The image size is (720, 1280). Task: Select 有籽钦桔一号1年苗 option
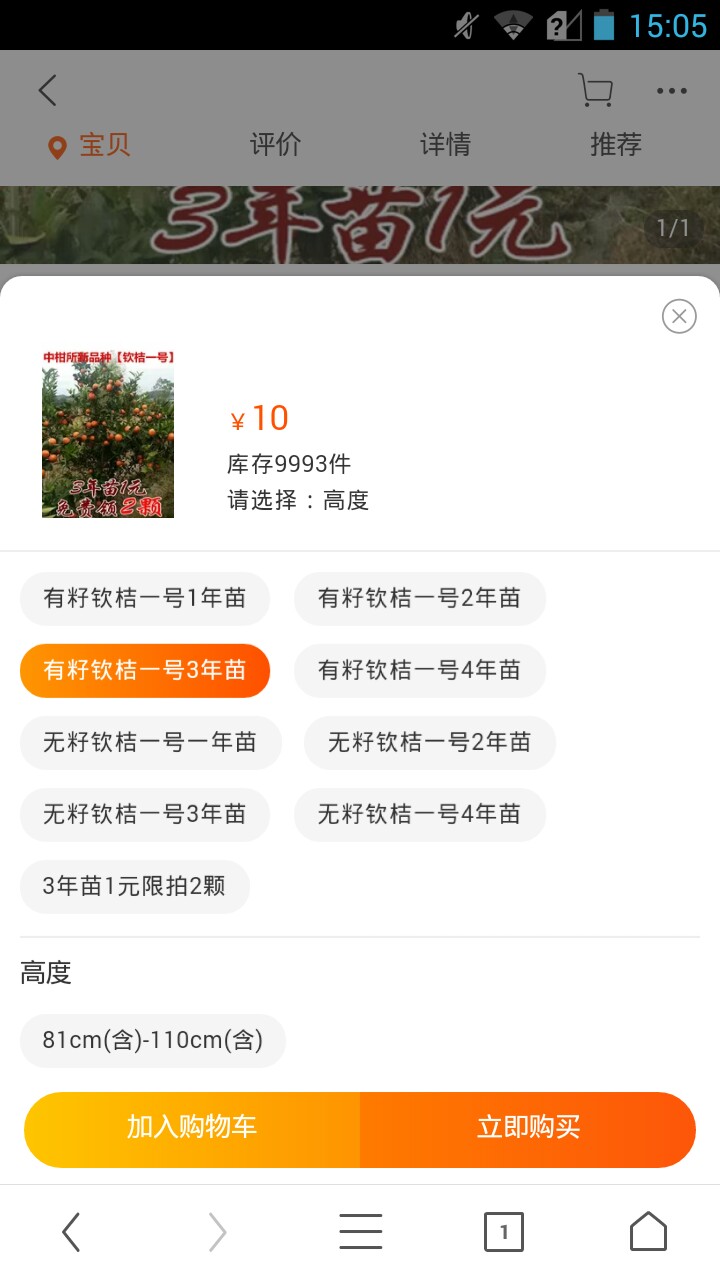[145, 598]
